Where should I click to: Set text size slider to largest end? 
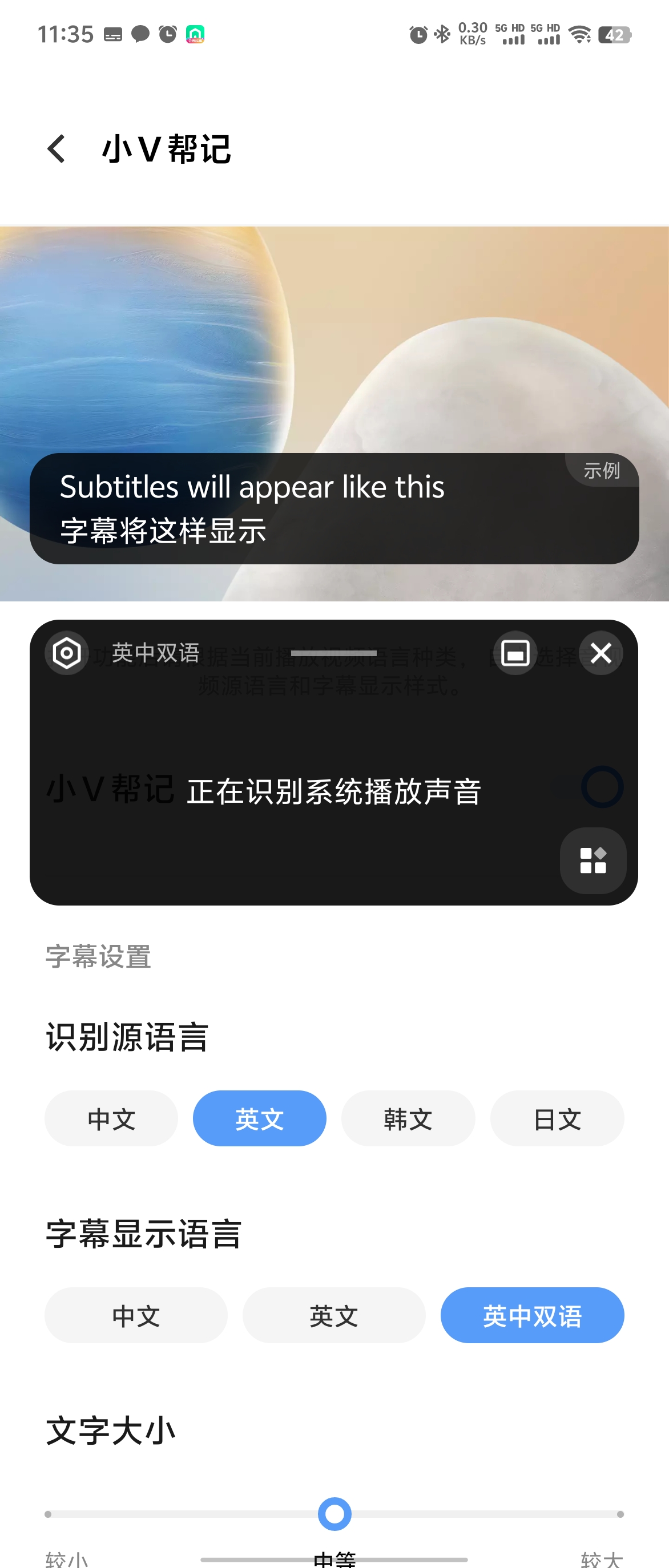[620, 1514]
